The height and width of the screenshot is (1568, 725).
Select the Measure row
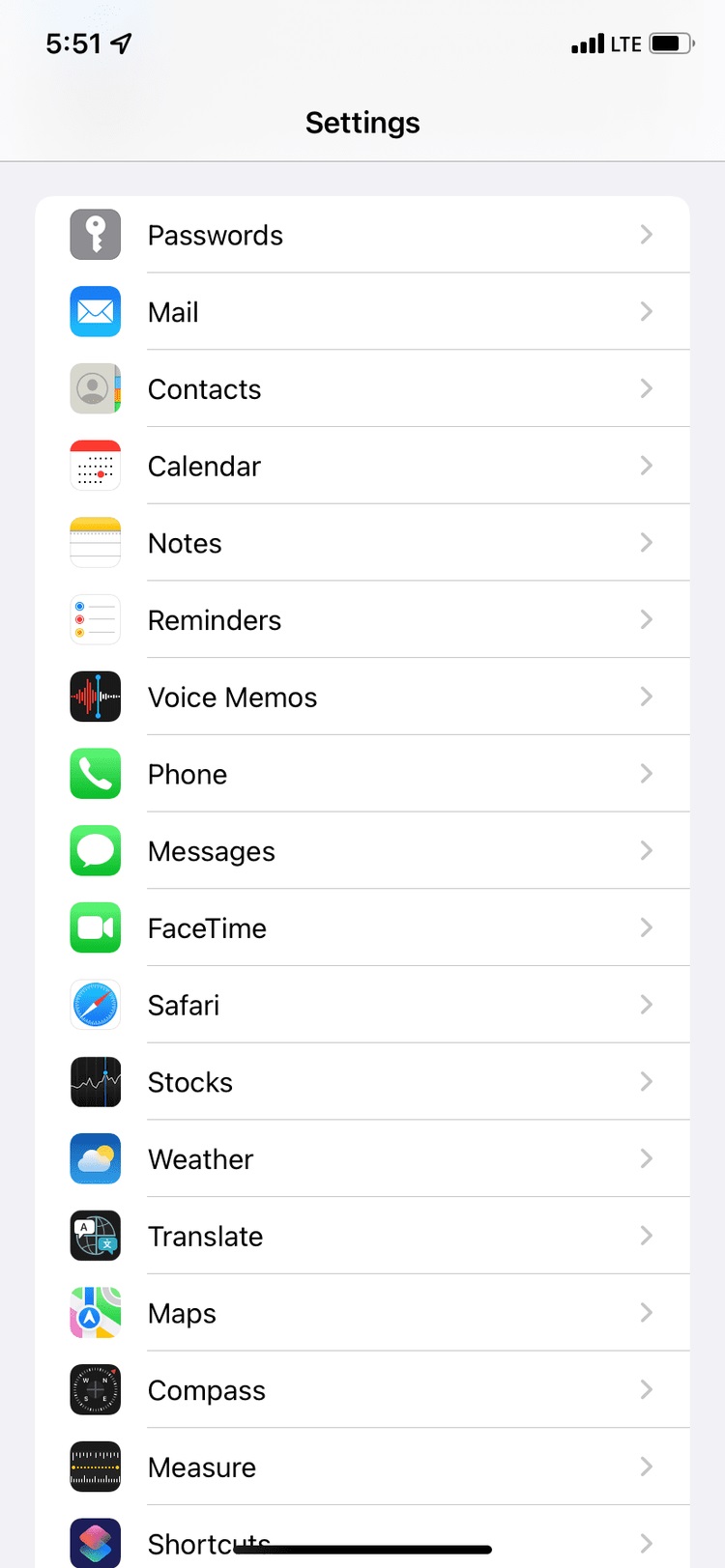click(362, 1468)
